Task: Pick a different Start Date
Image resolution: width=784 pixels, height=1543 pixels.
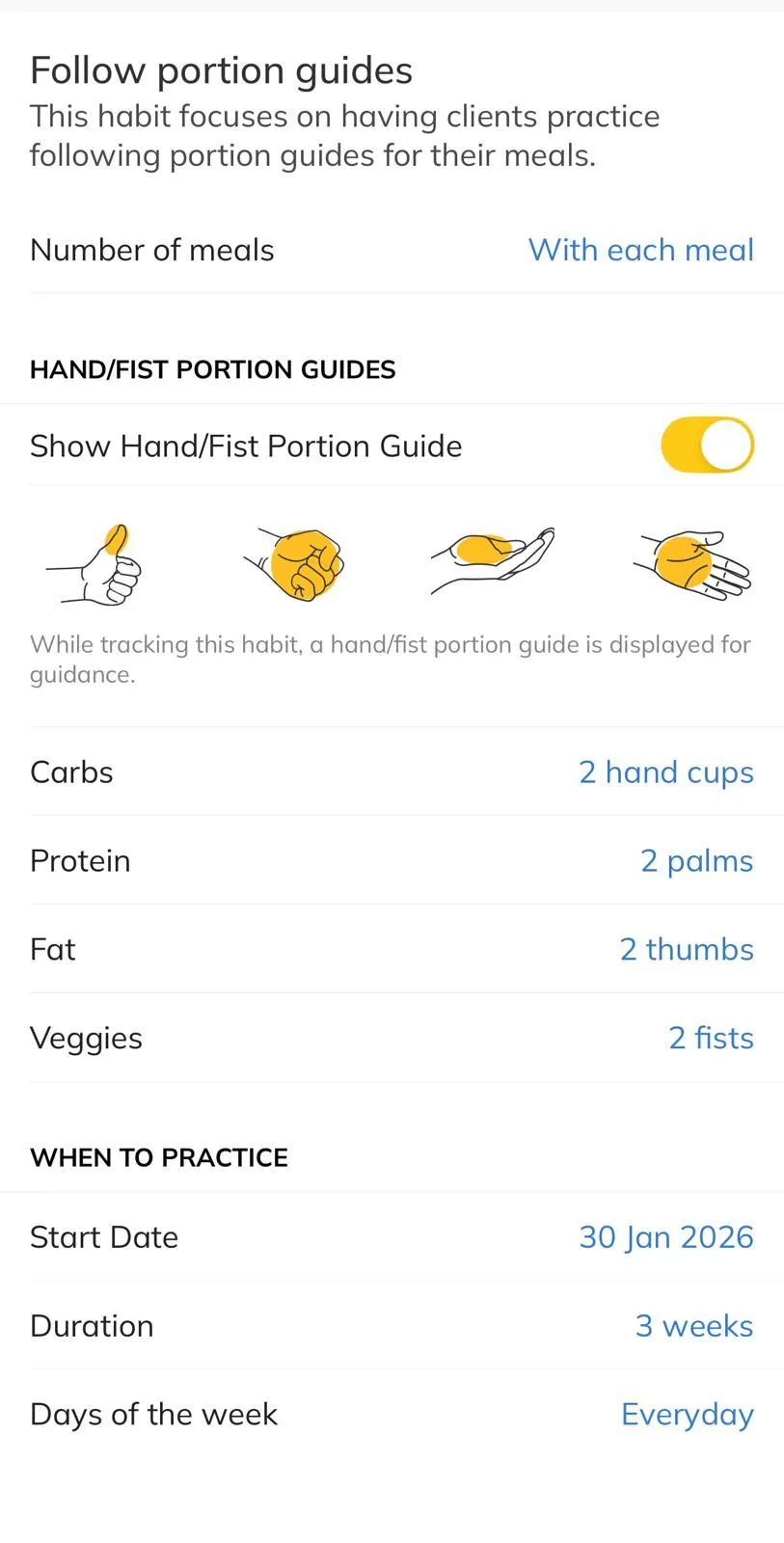Action: tap(665, 1237)
